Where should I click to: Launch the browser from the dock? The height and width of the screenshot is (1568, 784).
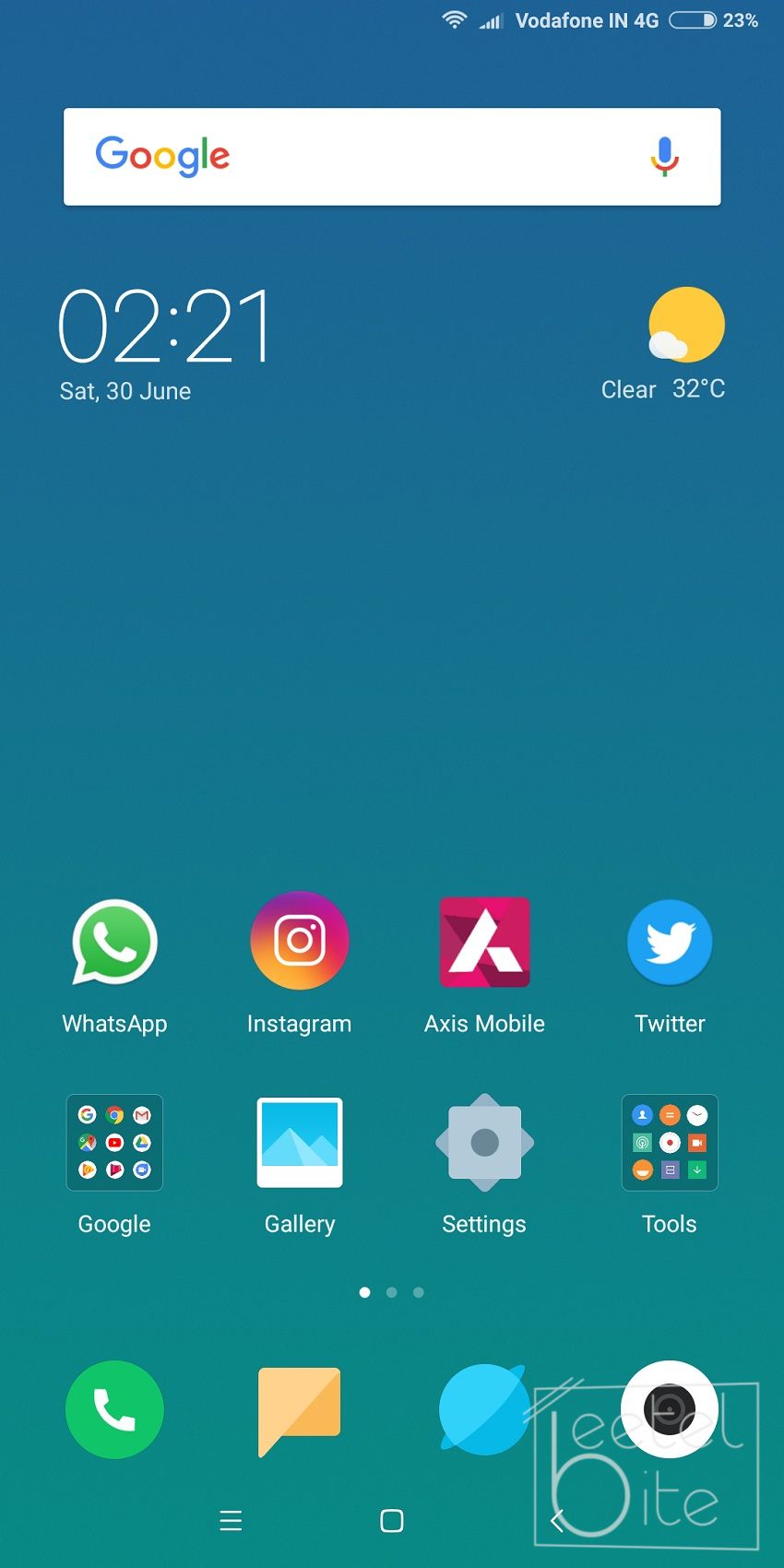pyautogui.click(x=483, y=1409)
